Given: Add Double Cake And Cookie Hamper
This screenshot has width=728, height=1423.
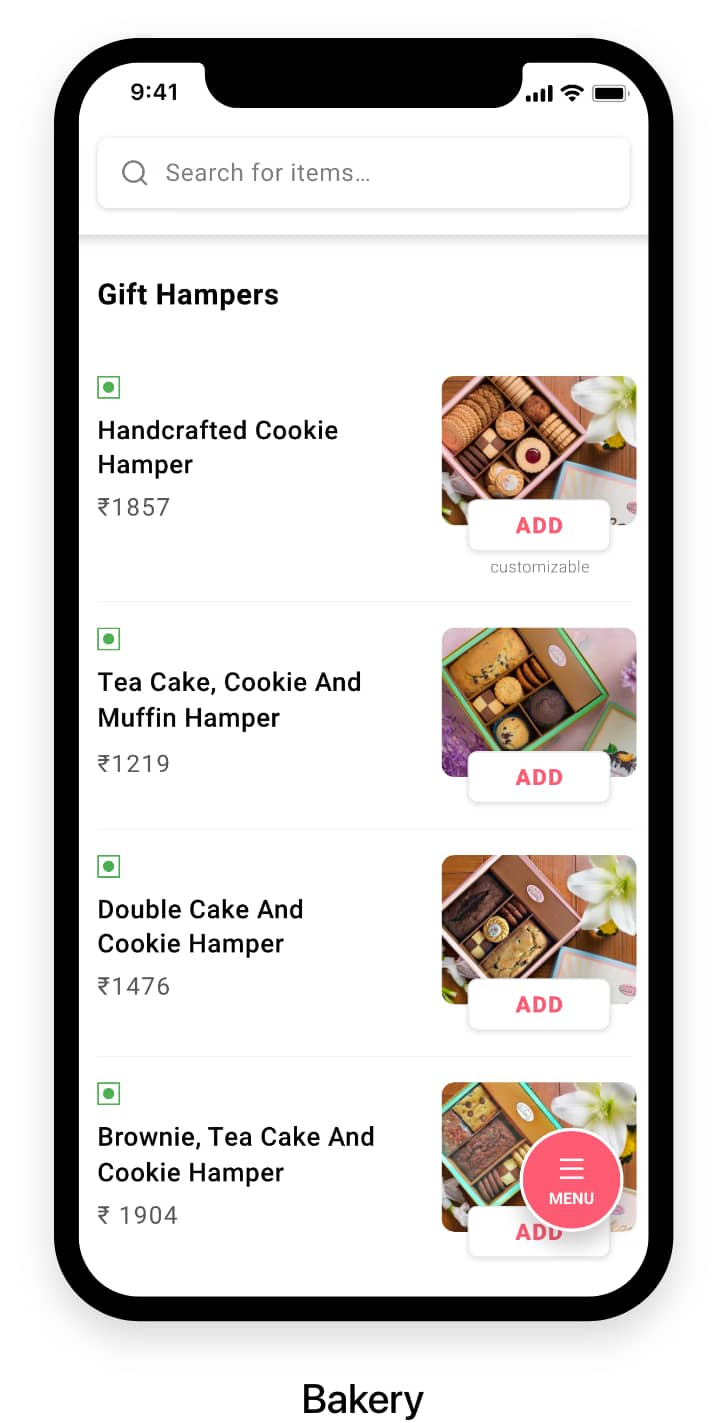Looking at the screenshot, I should pos(539,1004).
